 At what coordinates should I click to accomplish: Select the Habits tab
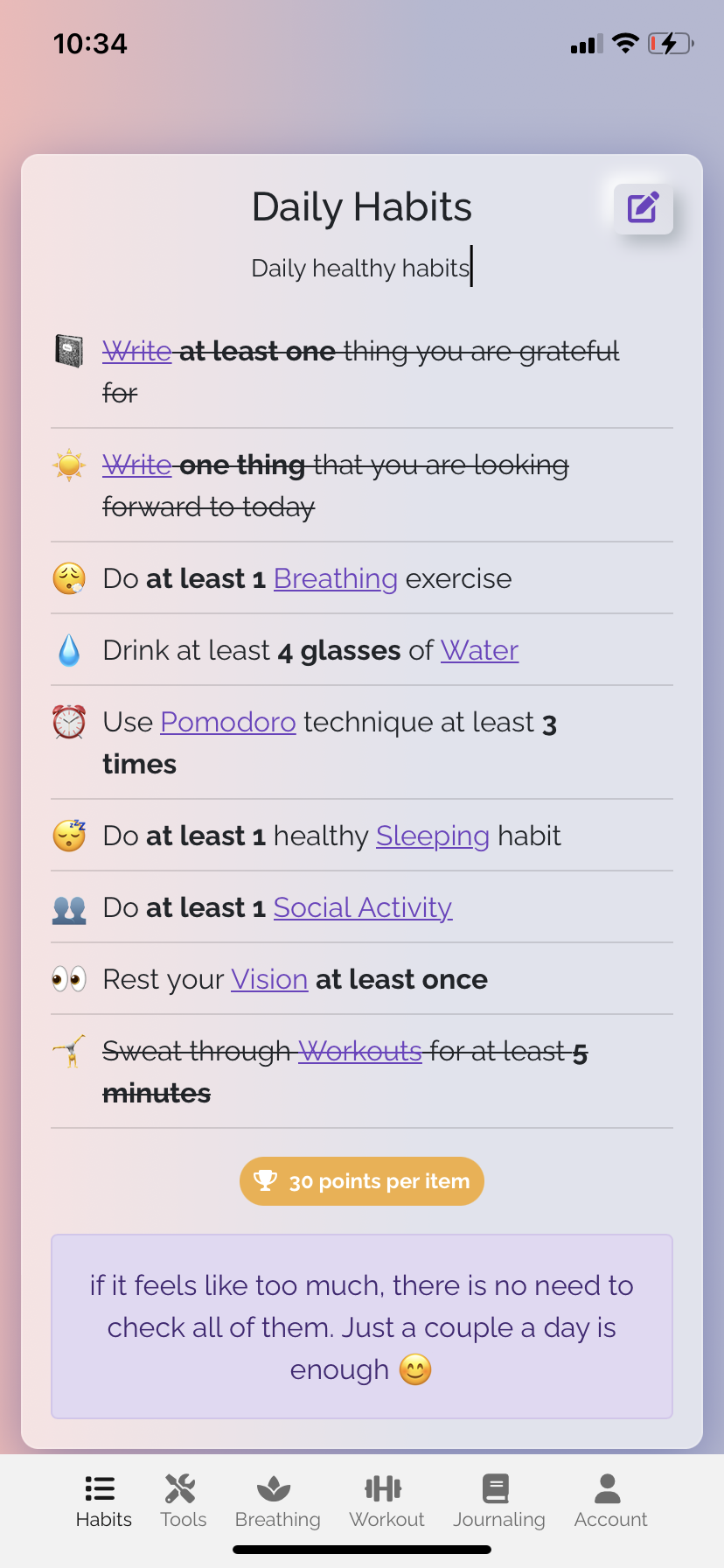[x=103, y=1501]
